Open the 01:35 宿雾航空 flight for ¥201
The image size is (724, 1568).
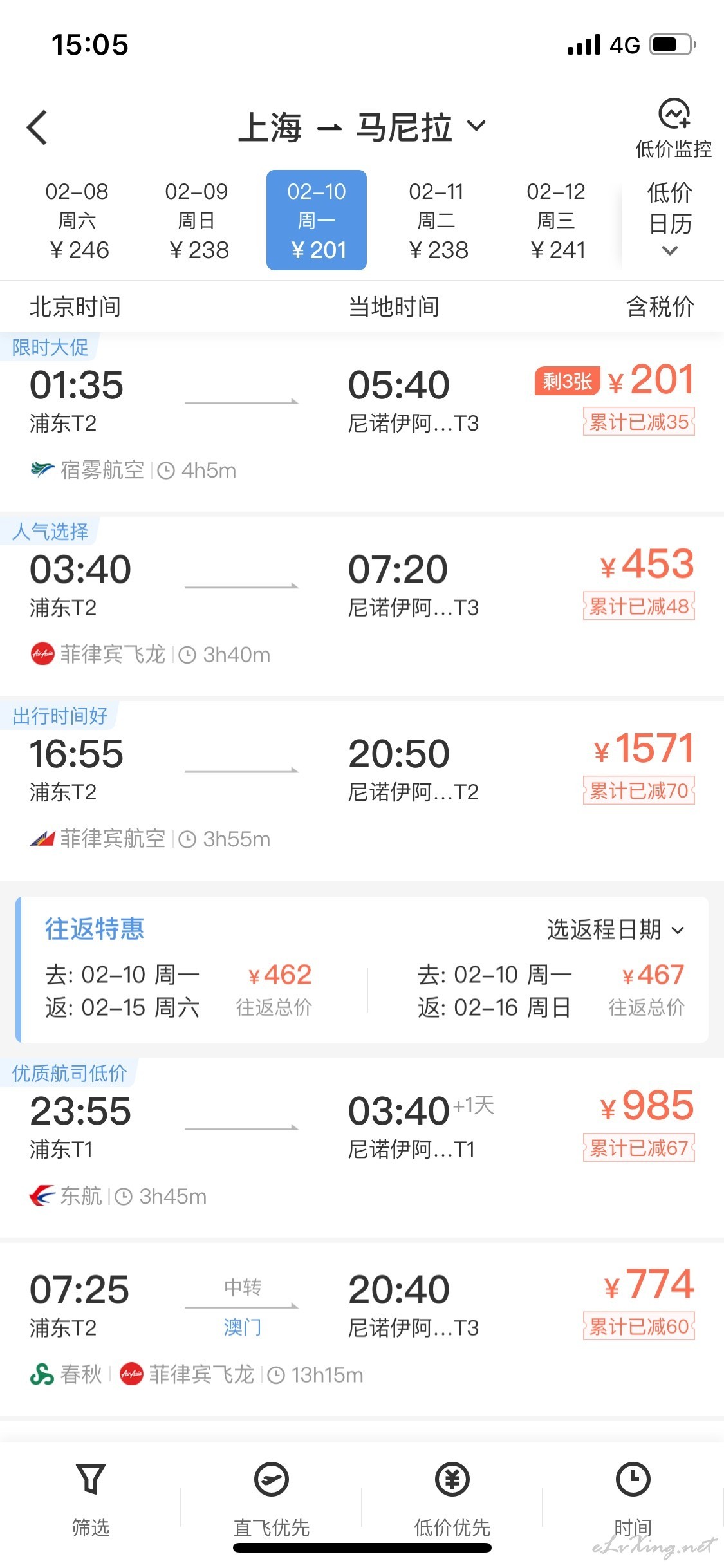tap(362, 423)
